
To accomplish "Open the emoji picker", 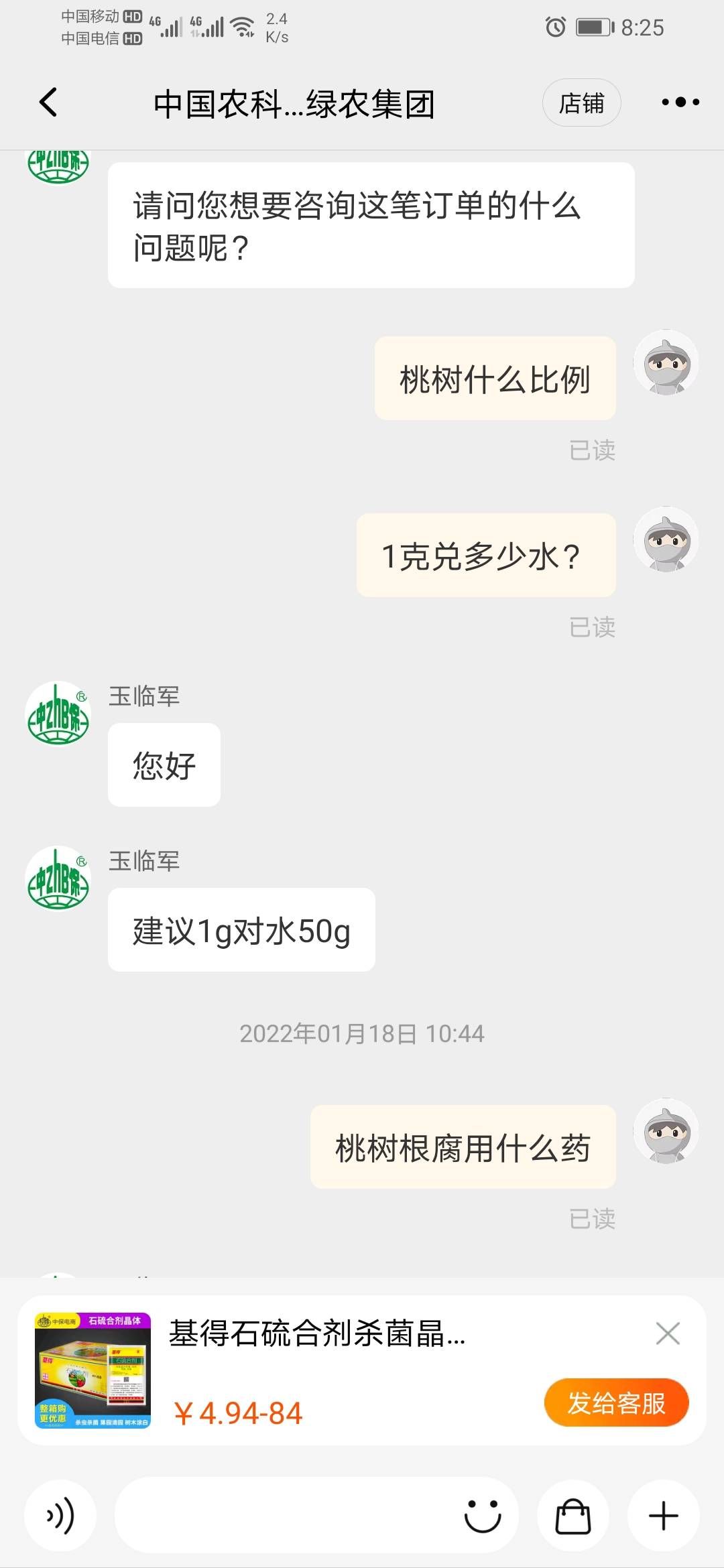I will [483, 1516].
